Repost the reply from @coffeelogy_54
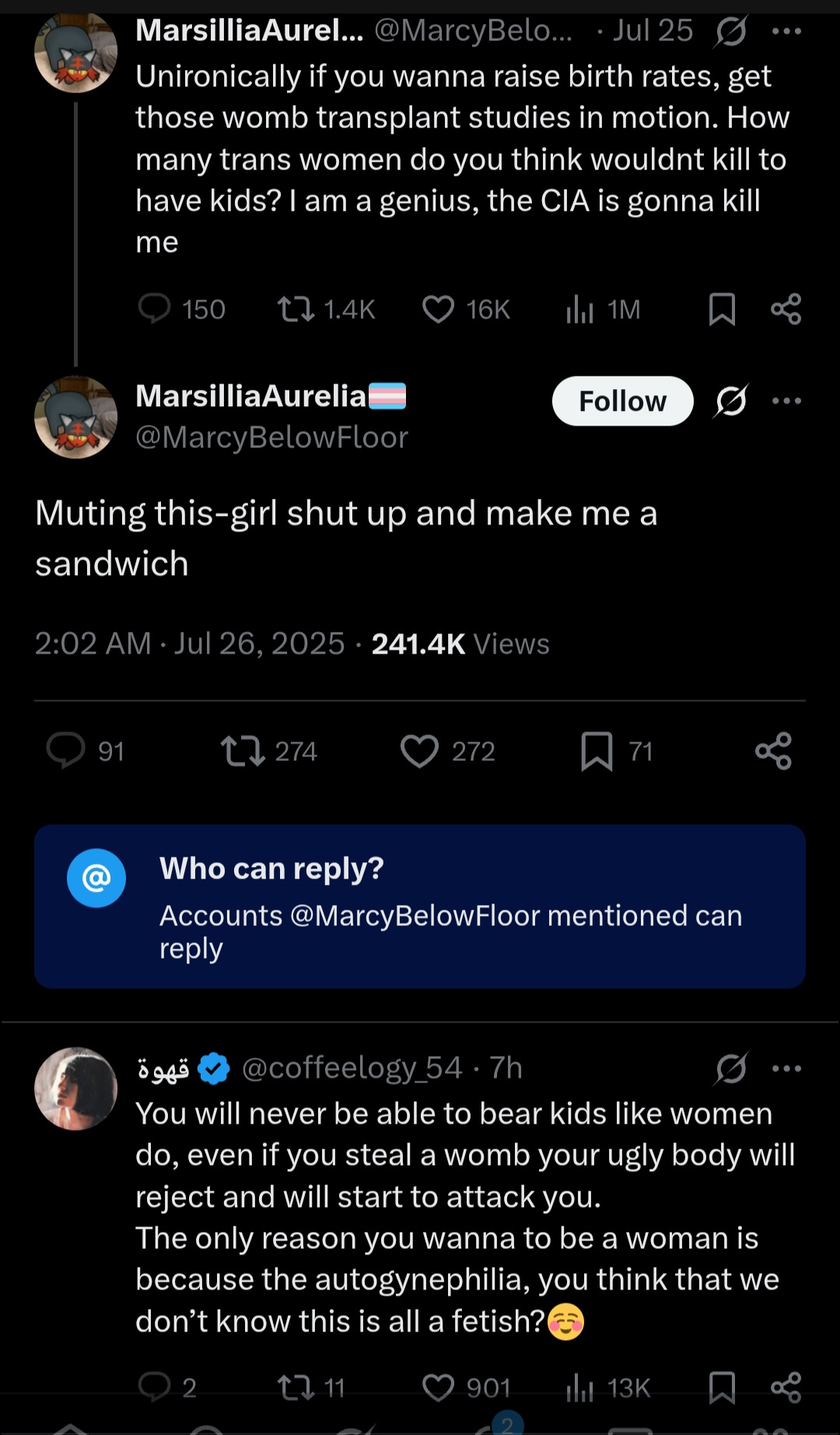Viewport: 840px width, 1435px height. click(296, 1388)
